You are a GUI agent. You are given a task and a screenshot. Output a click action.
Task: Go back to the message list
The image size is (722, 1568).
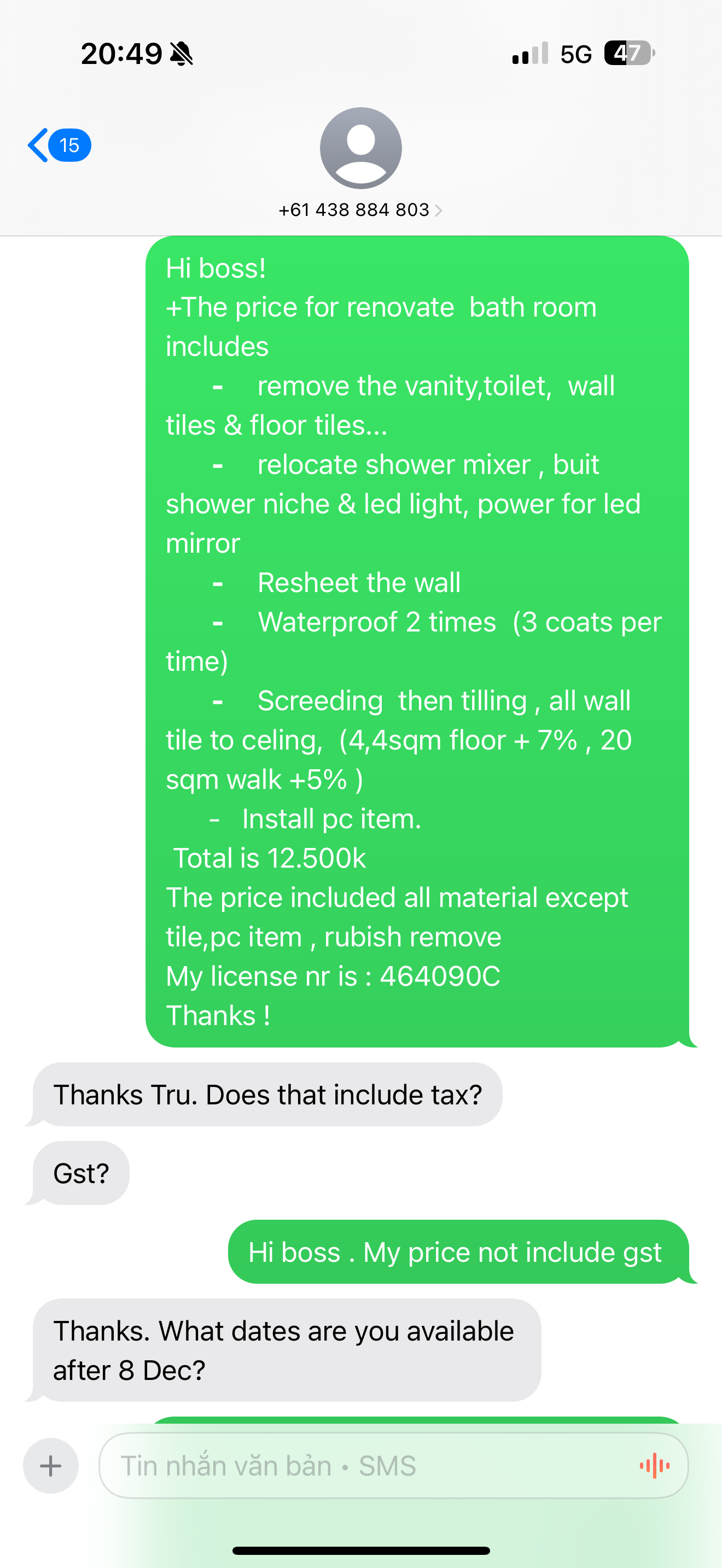point(58,145)
